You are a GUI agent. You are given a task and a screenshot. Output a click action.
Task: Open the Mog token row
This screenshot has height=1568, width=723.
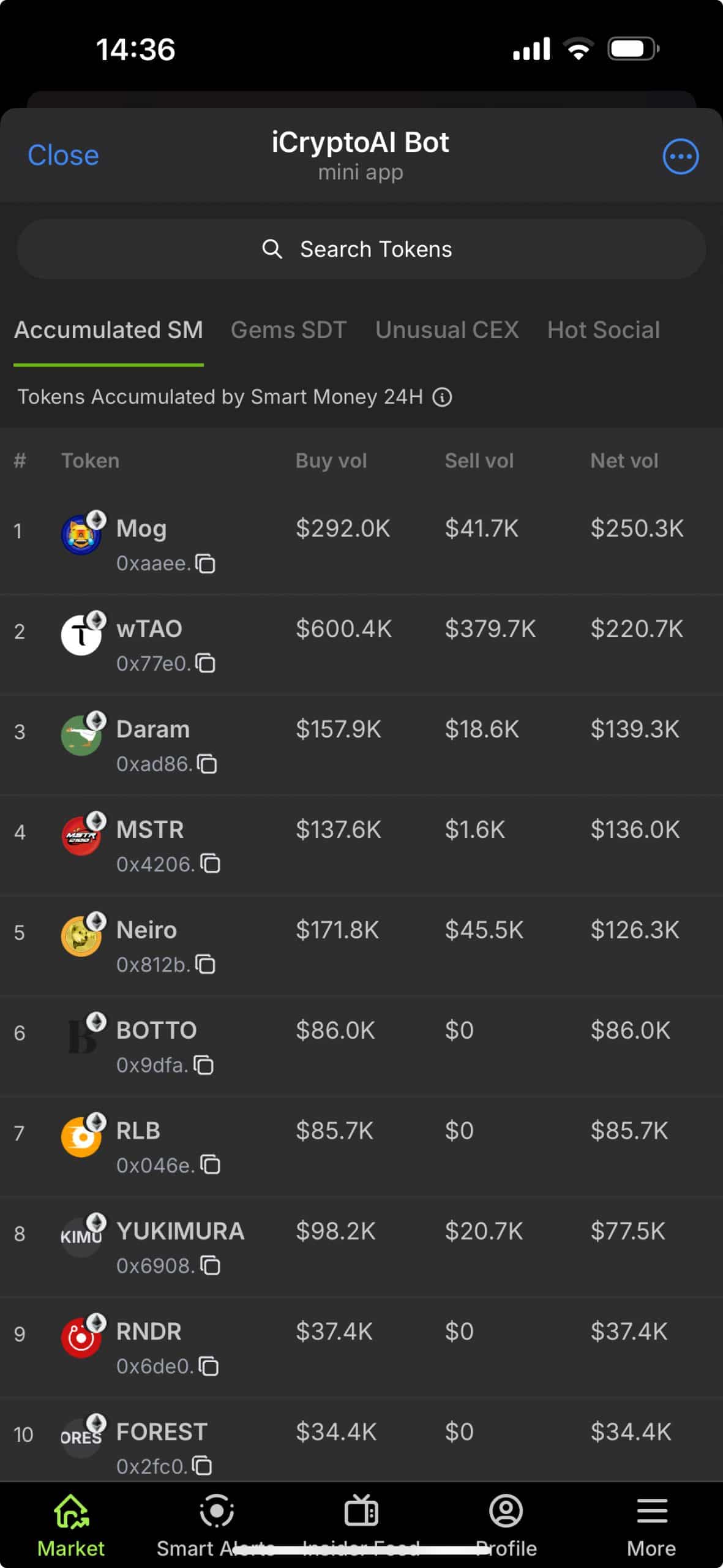point(361,543)
